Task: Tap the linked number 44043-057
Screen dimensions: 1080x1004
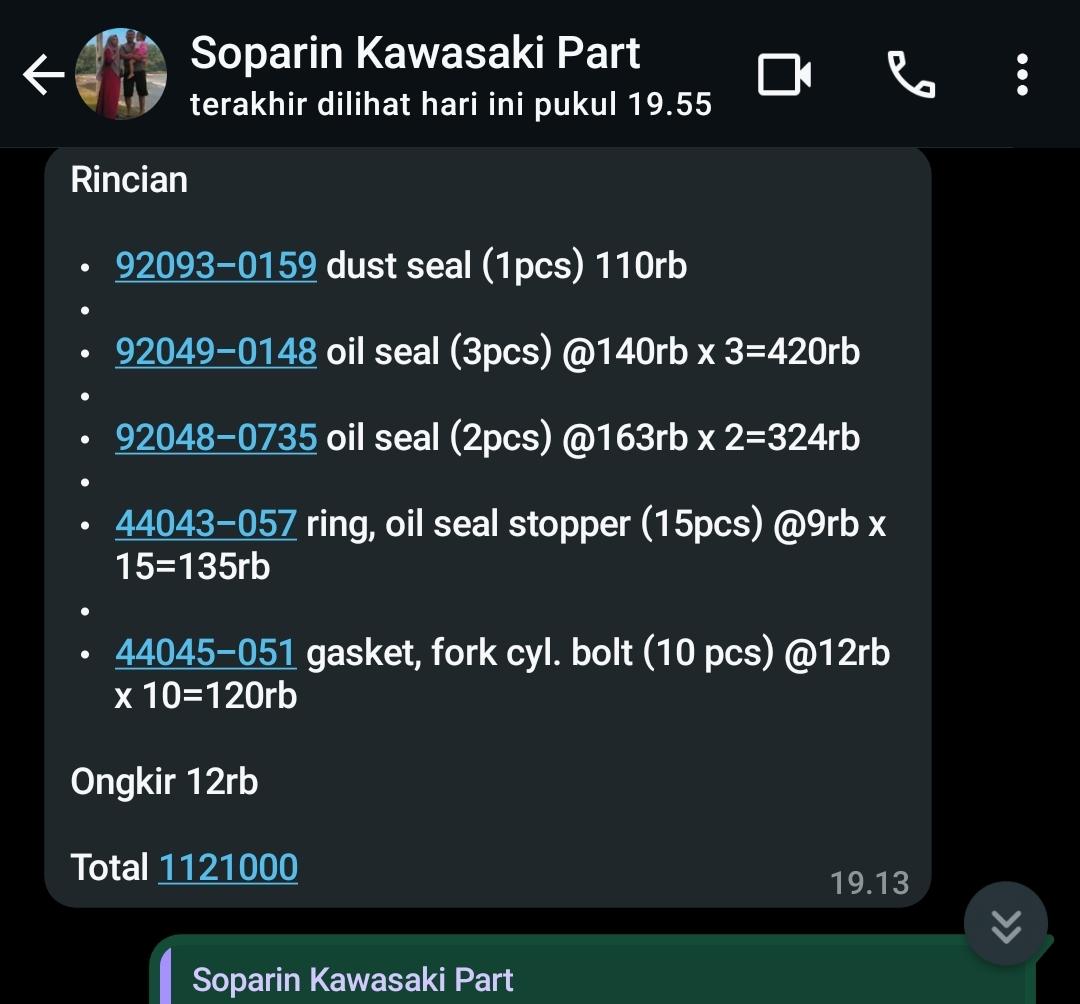Action: [206, 524]
